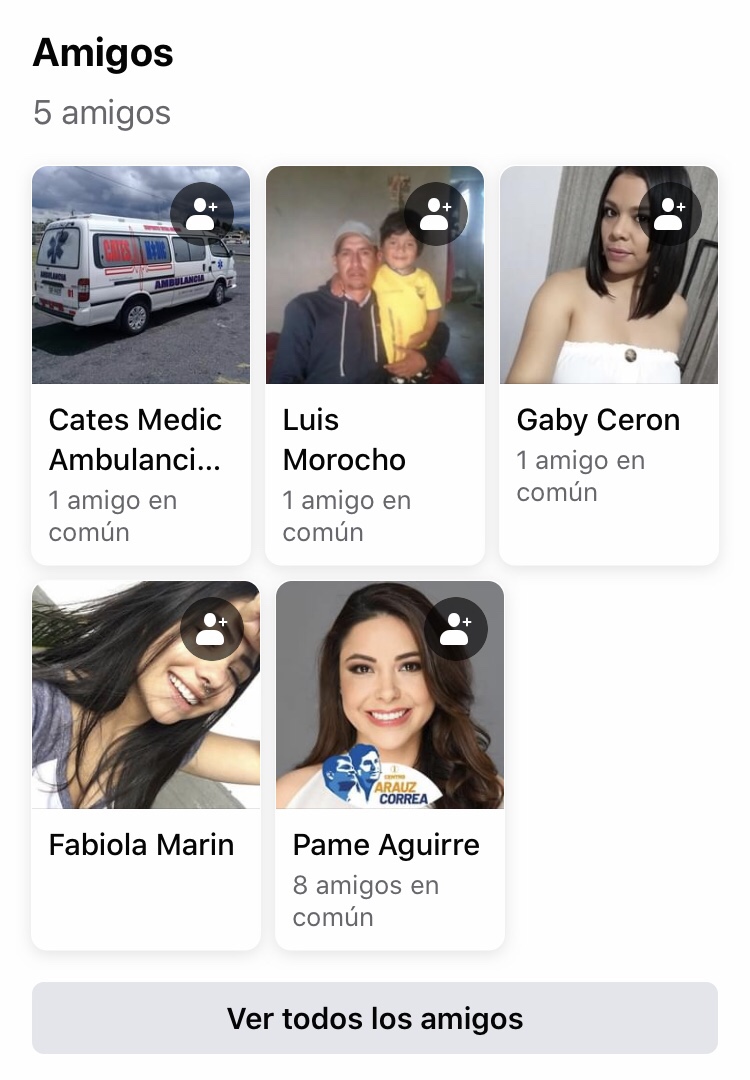Add Cates Medic Ambulancia as a friend
The height and width of the screenshot is (1080, 750).
201,214
